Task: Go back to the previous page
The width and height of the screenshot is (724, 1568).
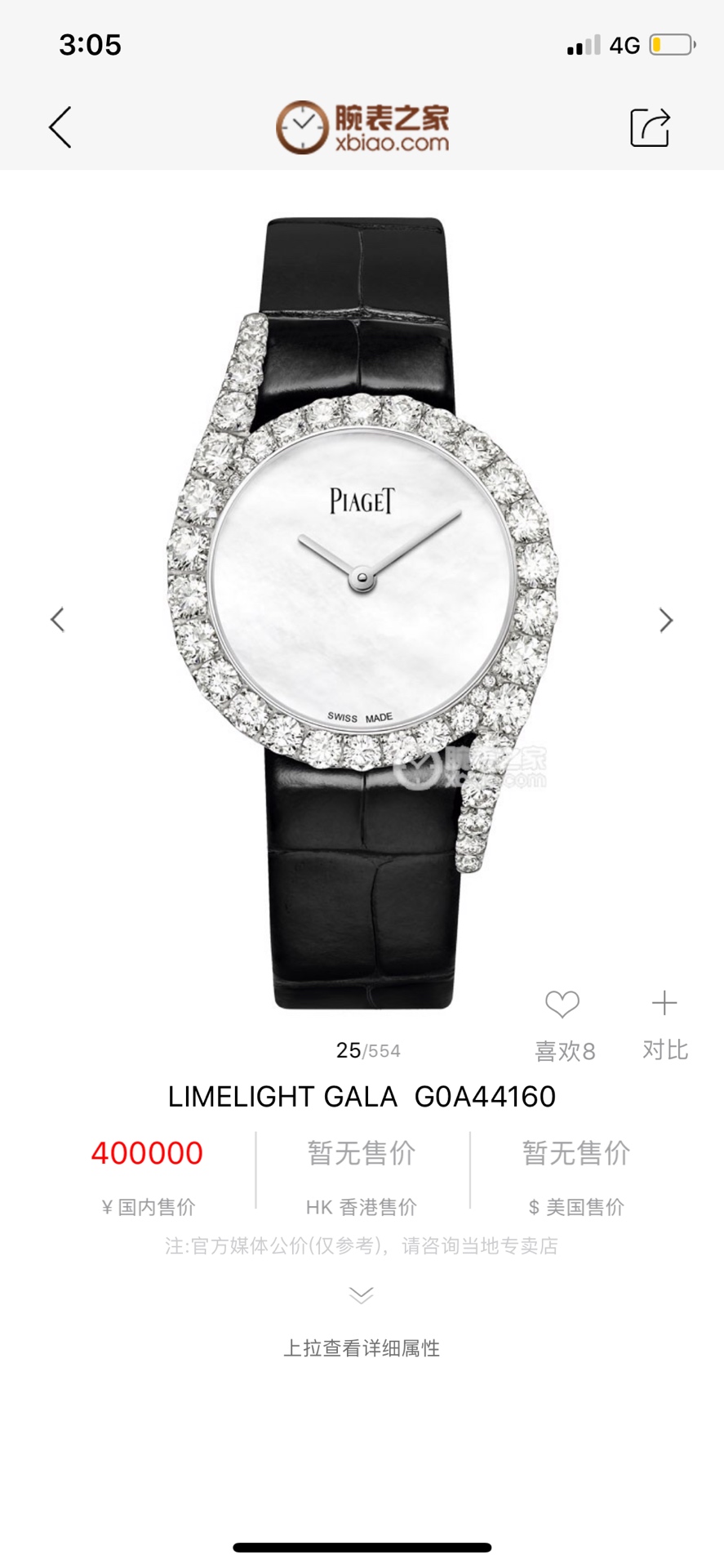Action: (60, 127)
